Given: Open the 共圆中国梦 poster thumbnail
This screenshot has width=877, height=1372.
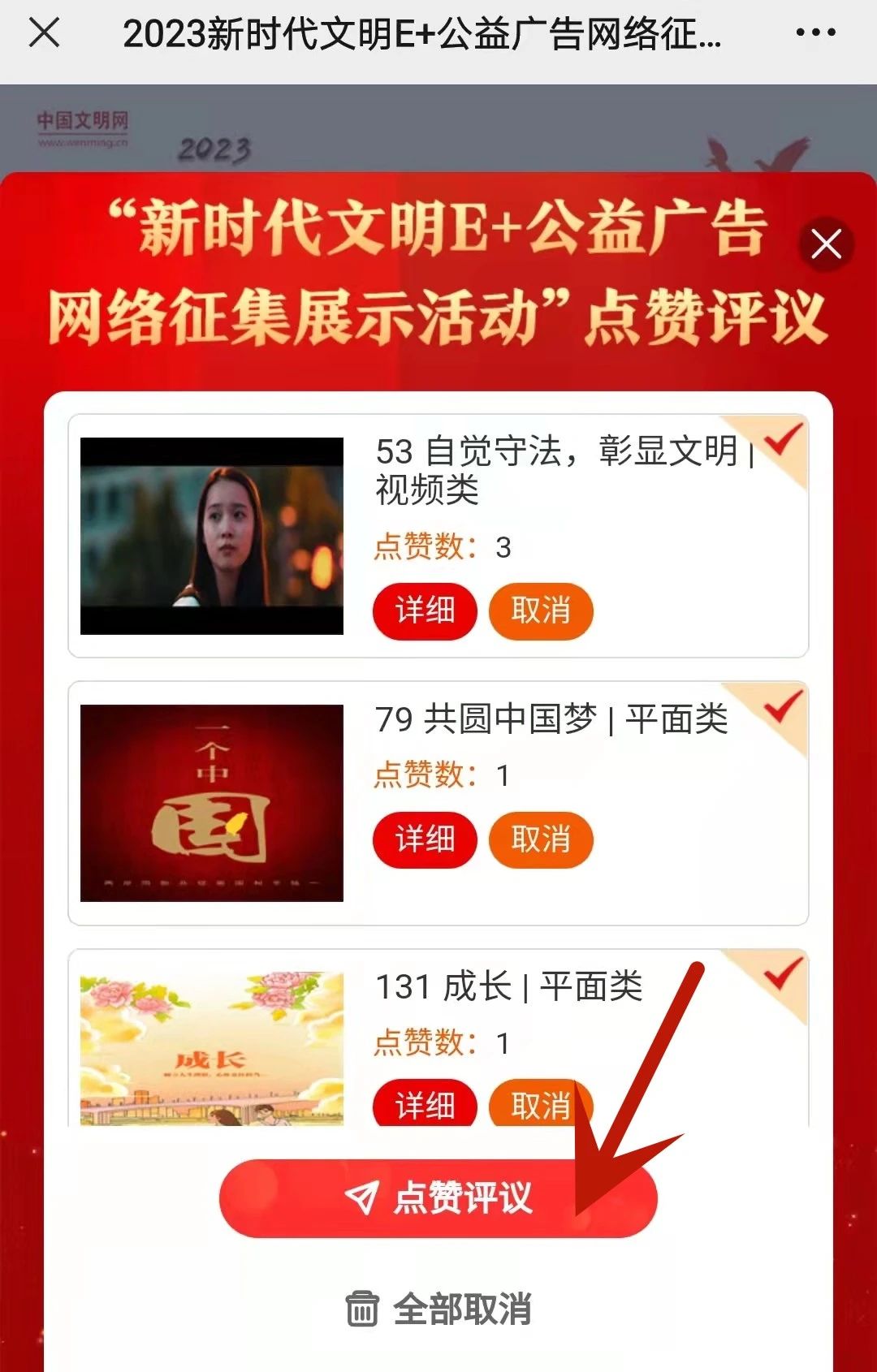Looking at the screenshot, I should click(x=212, y=803).
